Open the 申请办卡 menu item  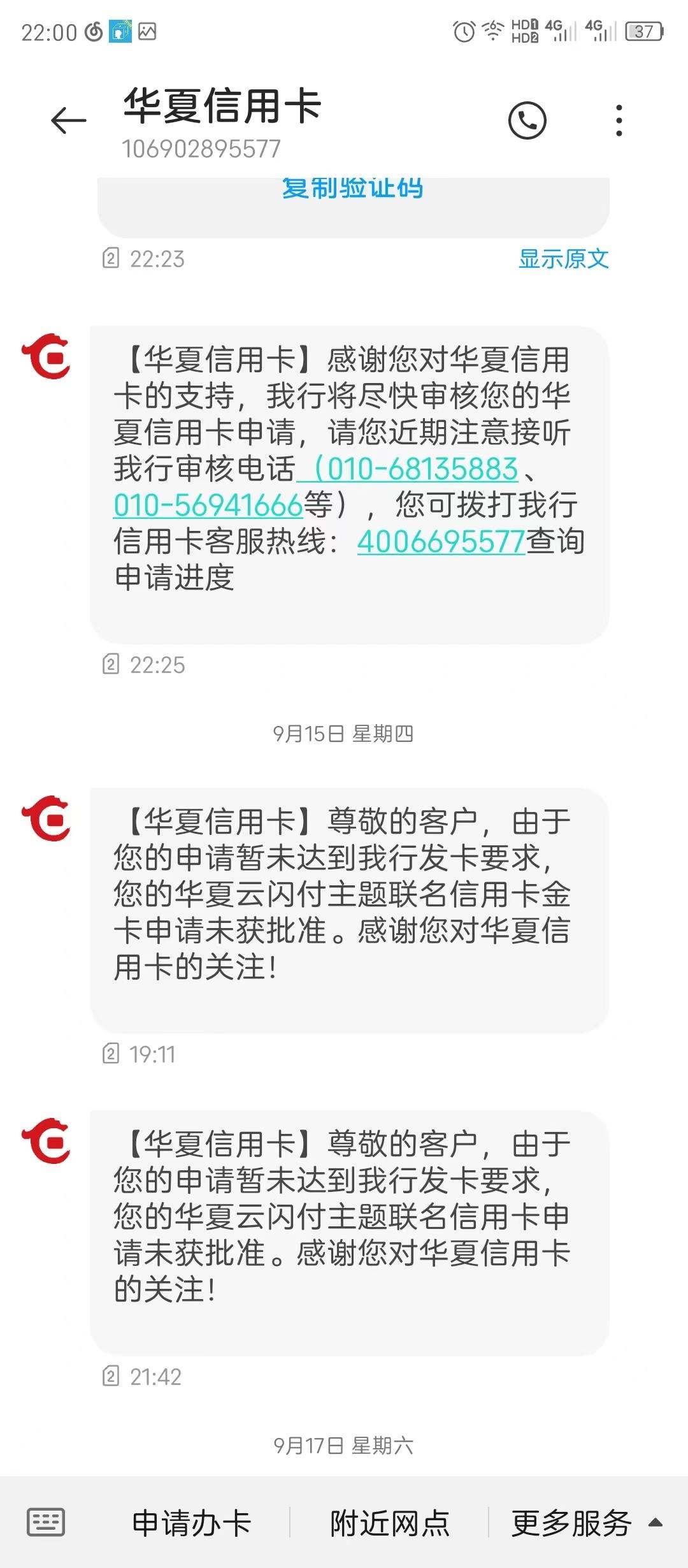pos(192,1523)
